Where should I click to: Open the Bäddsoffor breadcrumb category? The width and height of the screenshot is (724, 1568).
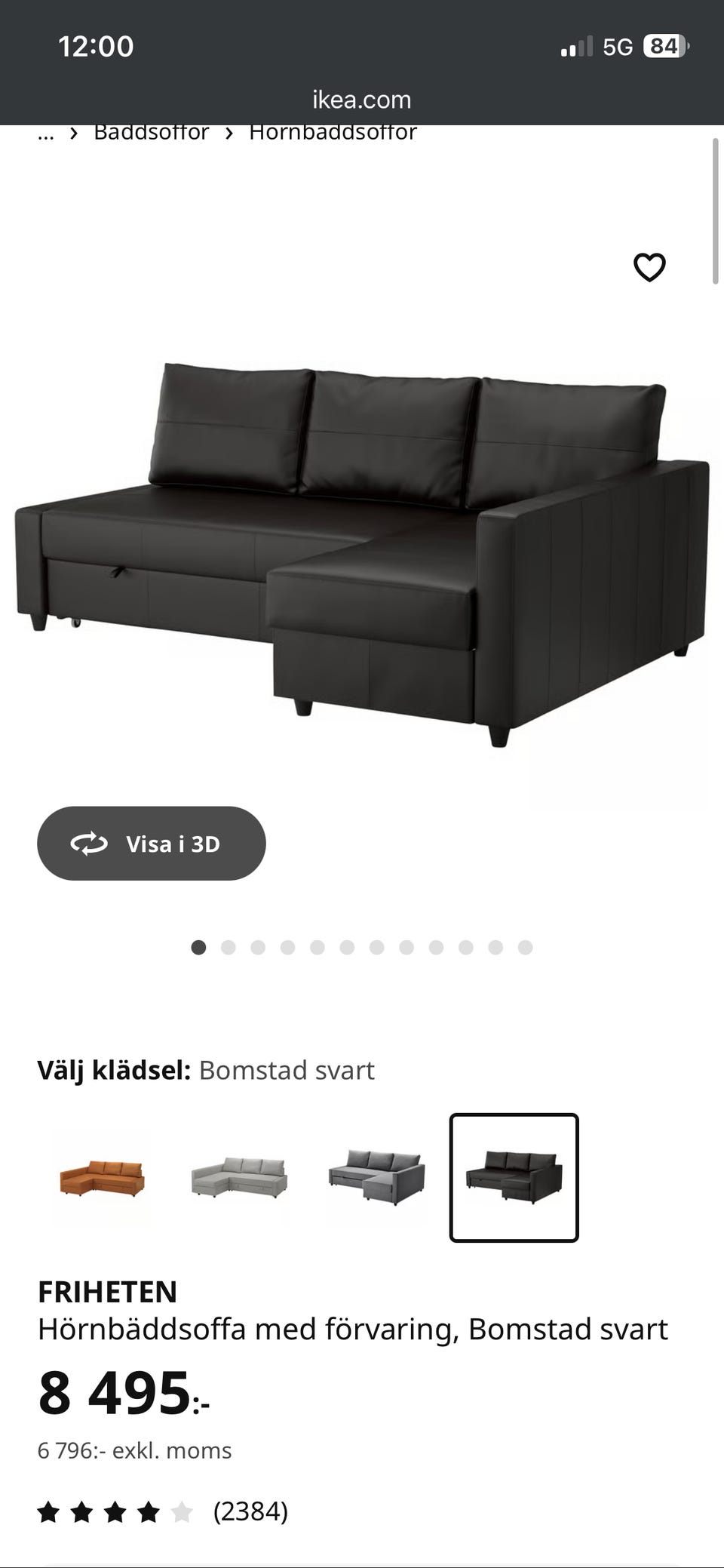click(150, 133)
